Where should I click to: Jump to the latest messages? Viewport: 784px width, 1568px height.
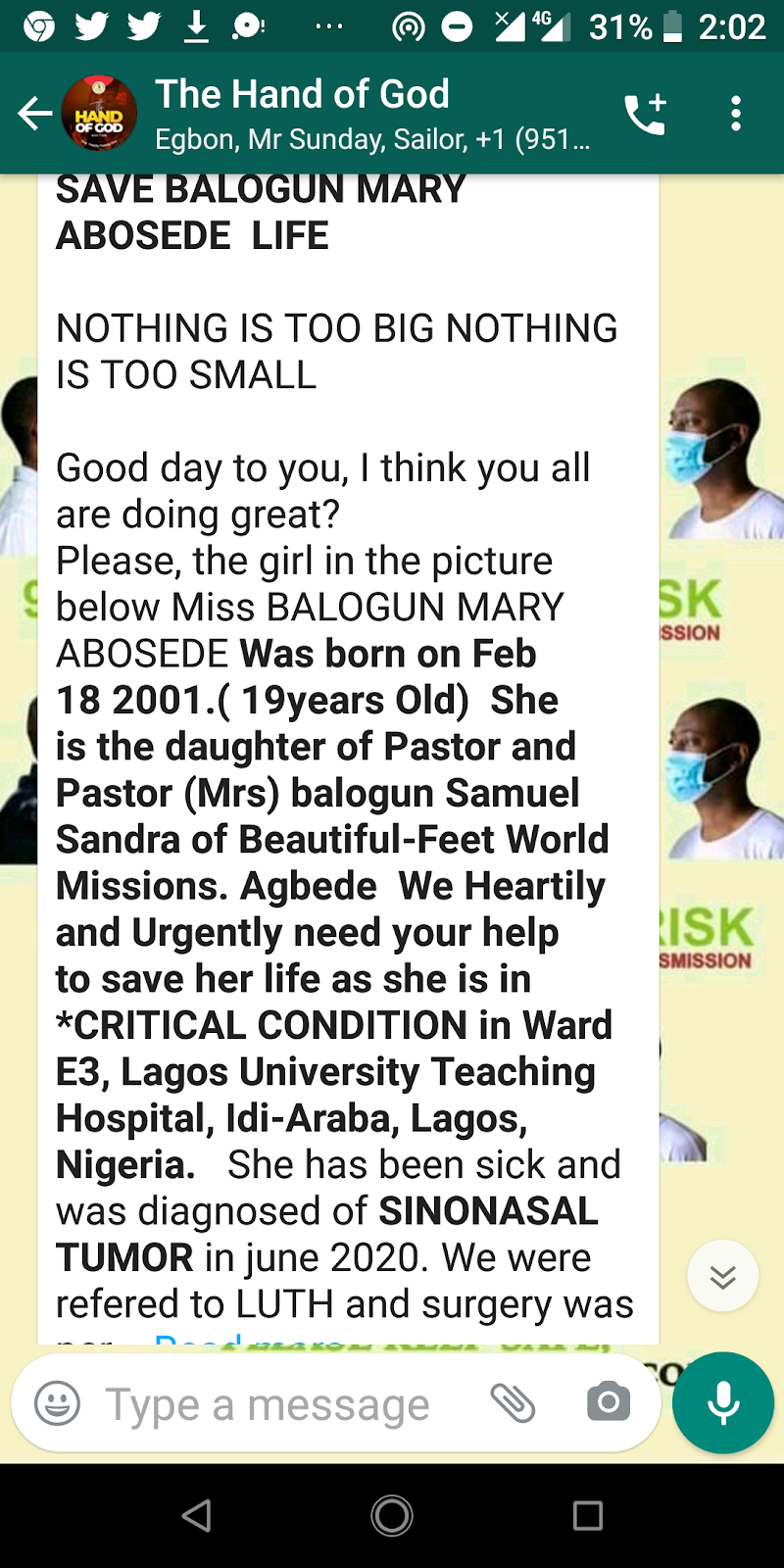coord(723,1276)
